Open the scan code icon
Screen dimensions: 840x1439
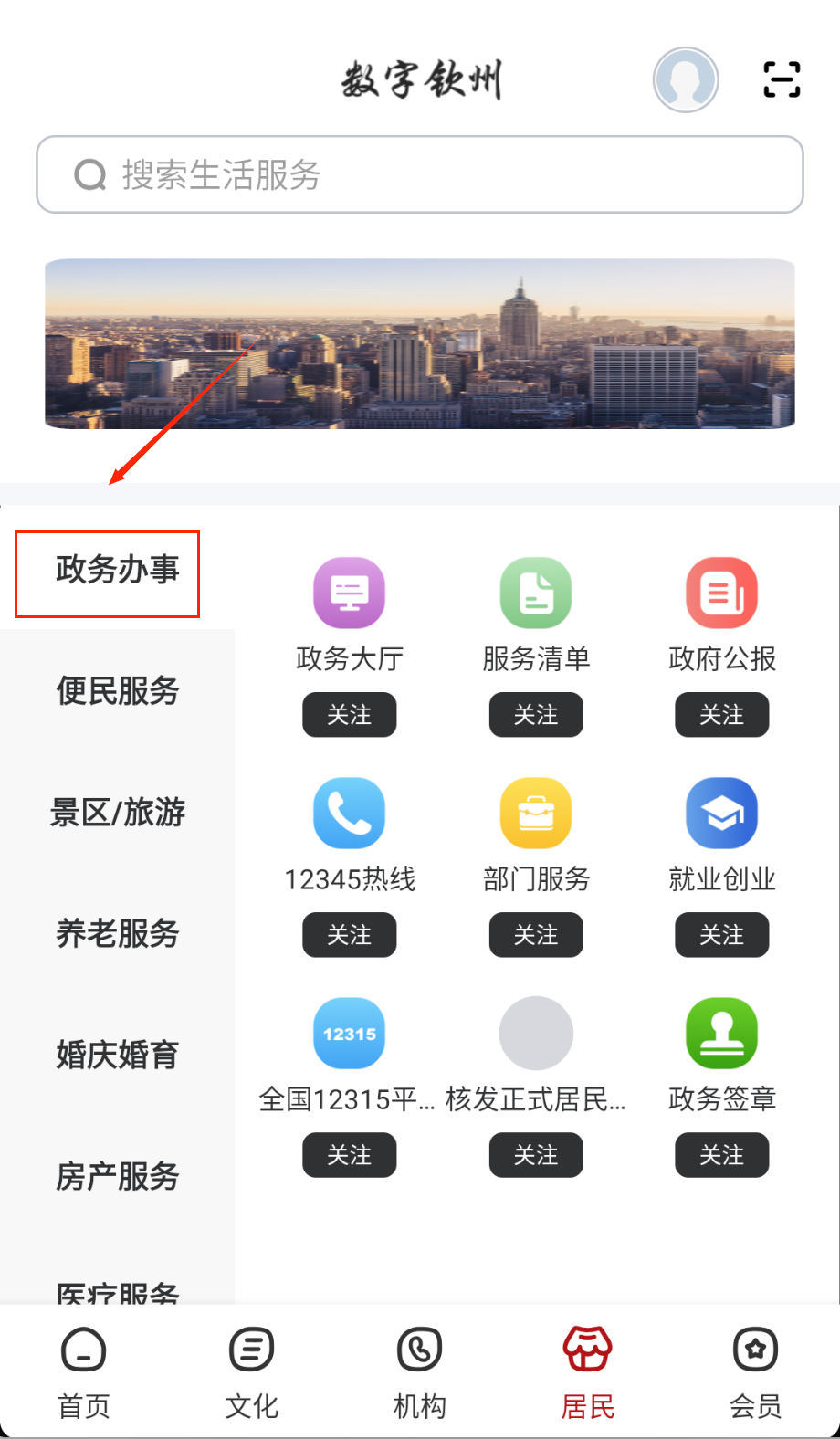click(782, 79)
